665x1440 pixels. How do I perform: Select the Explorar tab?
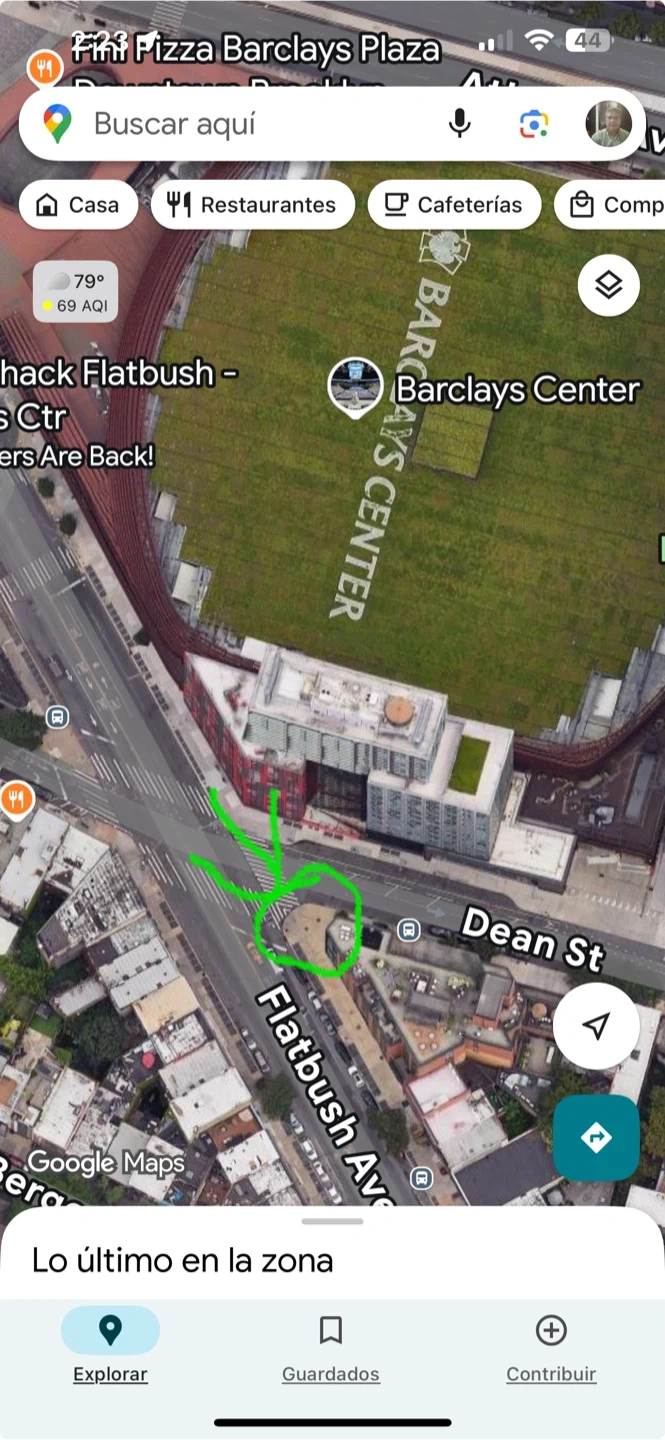[x=110, y=1346]
